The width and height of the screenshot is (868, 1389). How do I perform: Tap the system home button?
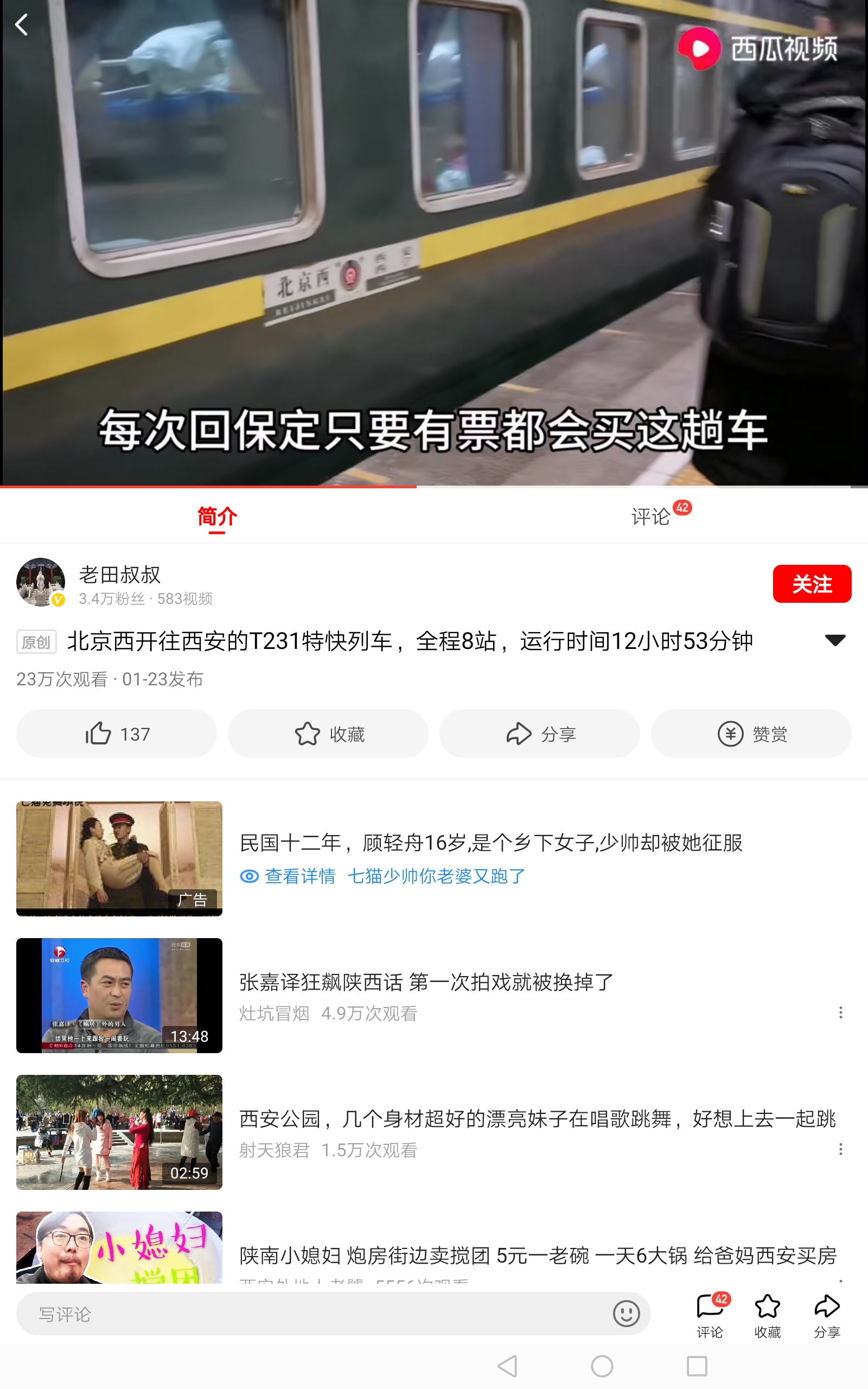pyautogui.click(x=602, y=1366)
